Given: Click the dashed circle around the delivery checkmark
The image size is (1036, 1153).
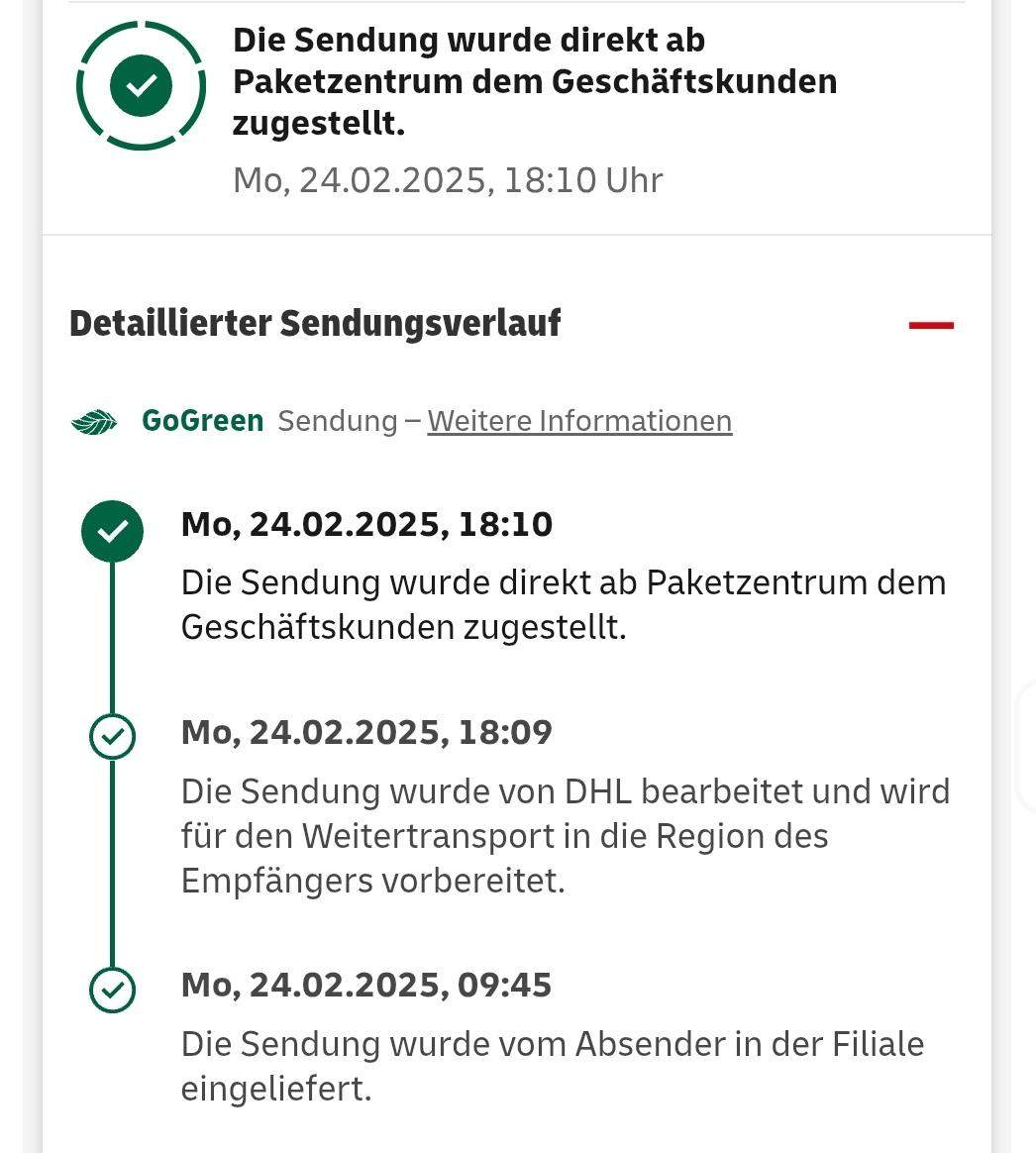Looking at the screenshot, I should (x=141, y=24).
